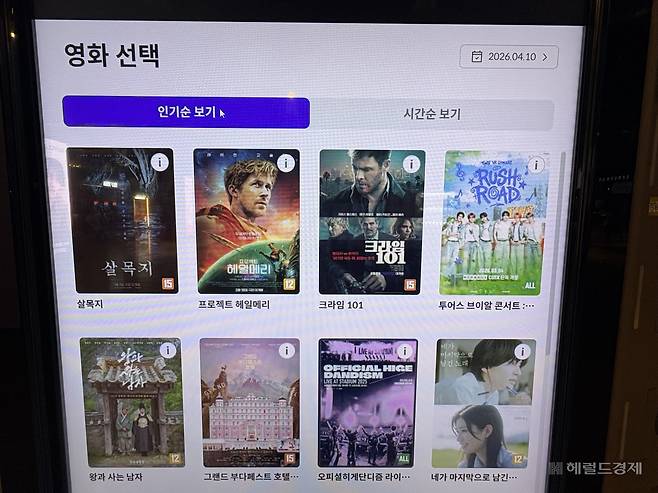
Task: View info for 살목지
Action: pos(160,162)
